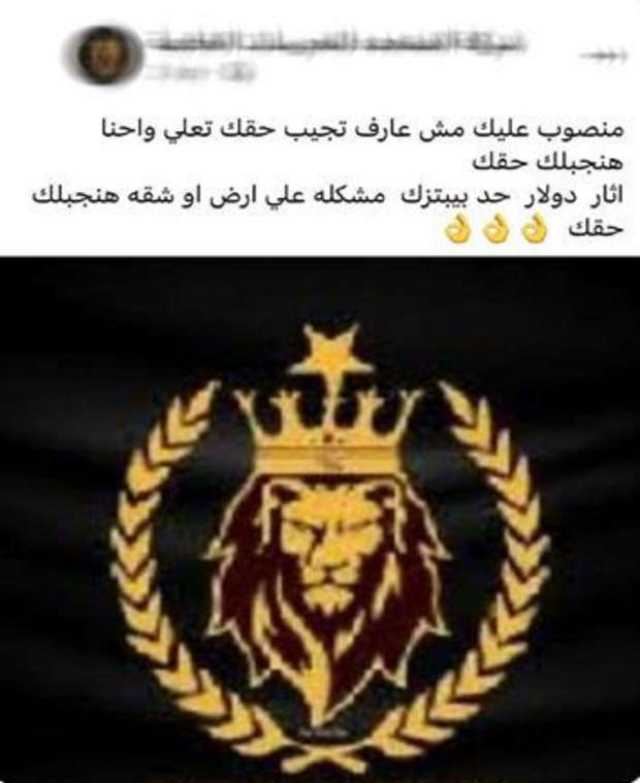This screenshot has width=640, height=783.
Task: Open the lion emblem post image
Action: [330, 520]
